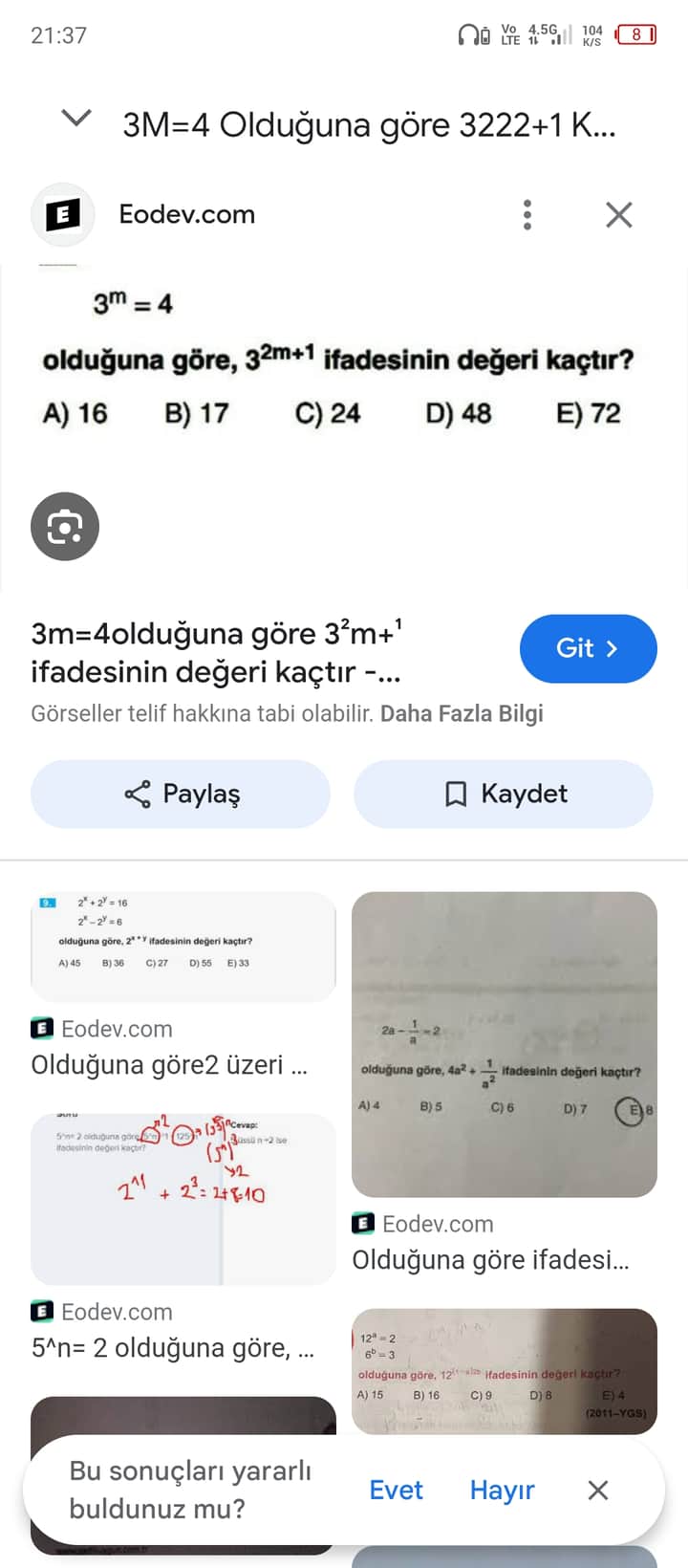Save the image with the Kaydet button
The width and height of the screenshot is (688, 1568).
(504, 794)
